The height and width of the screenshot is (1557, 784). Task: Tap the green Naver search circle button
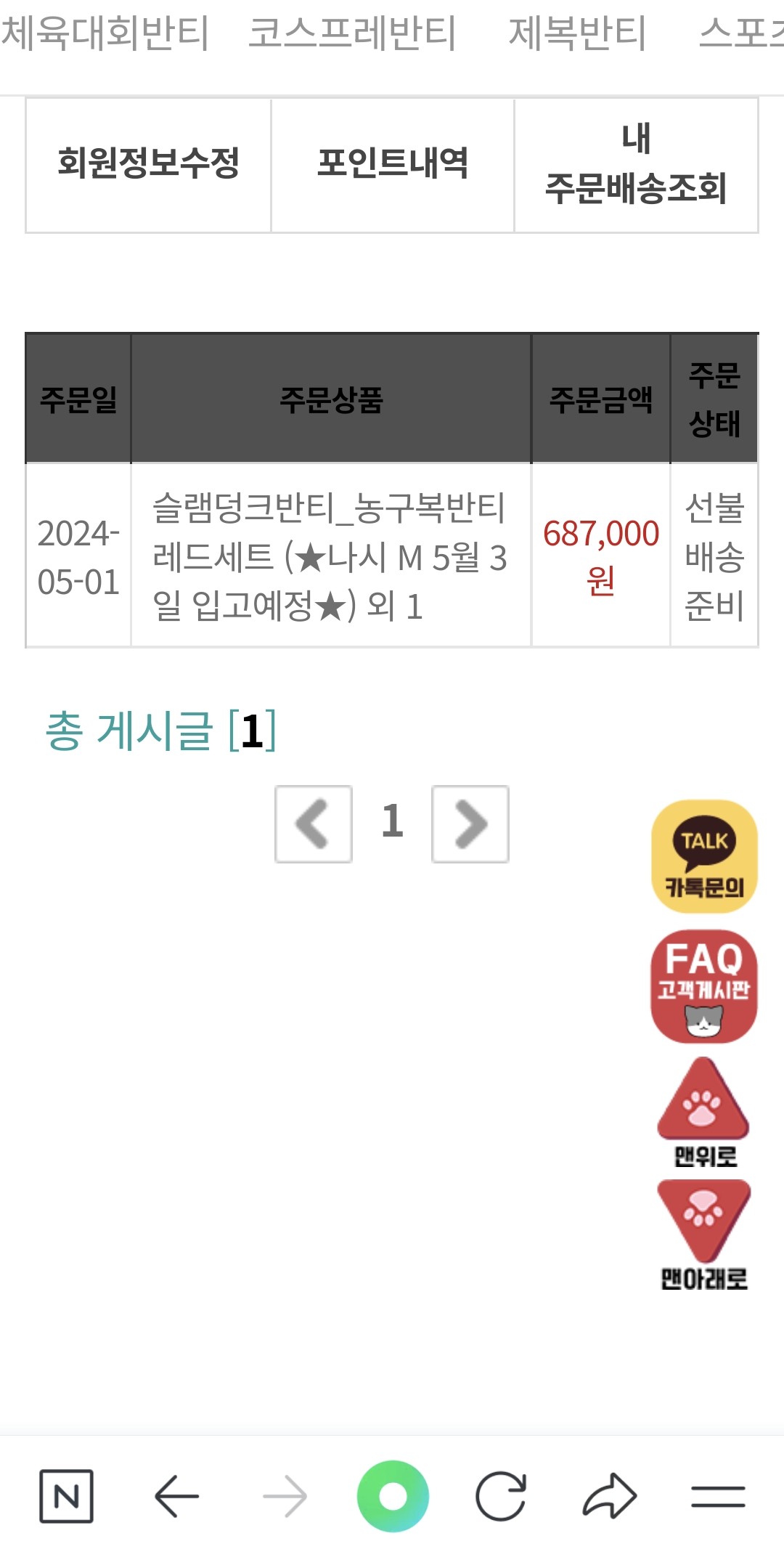pyautogui.click(x=393, y=1496)
